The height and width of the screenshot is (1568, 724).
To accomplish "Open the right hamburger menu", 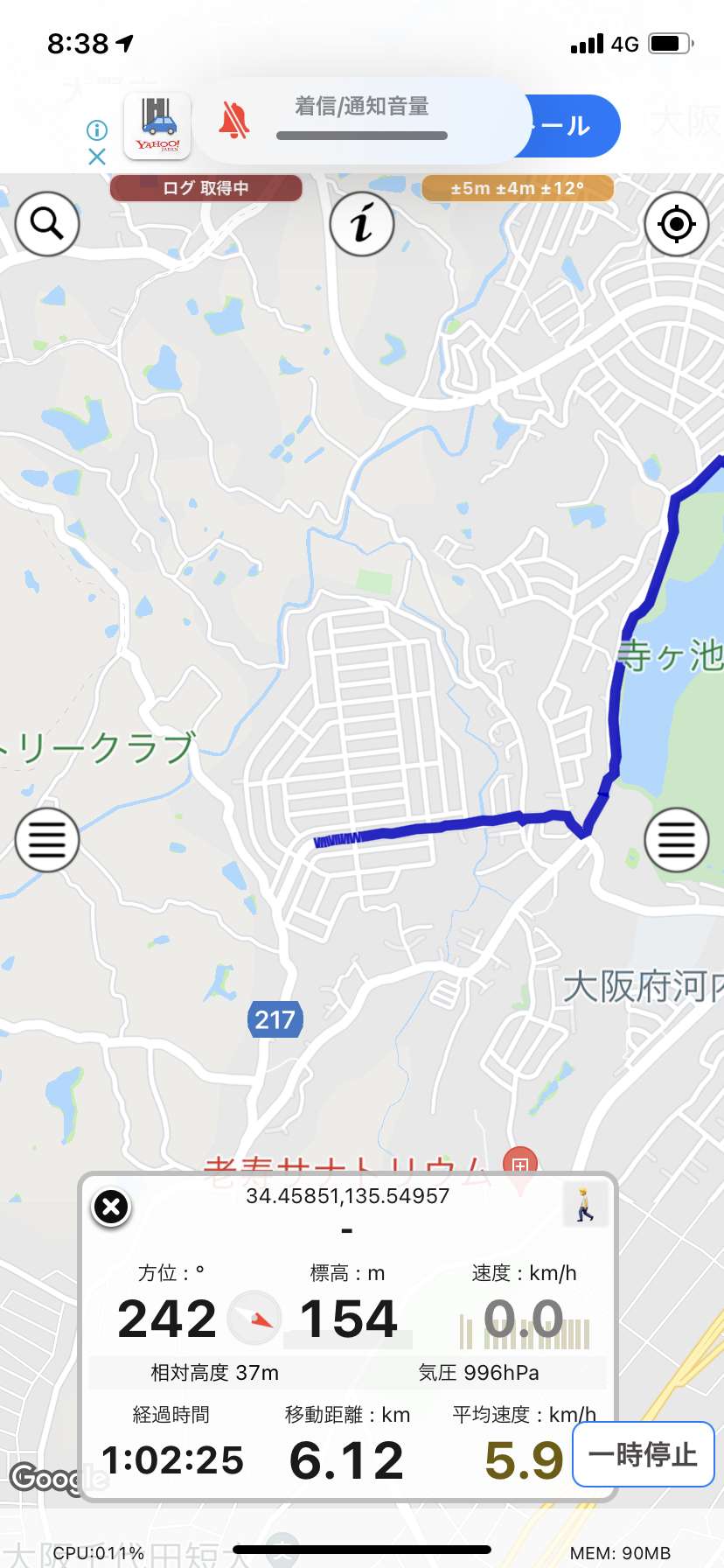I will coord(676,840).
